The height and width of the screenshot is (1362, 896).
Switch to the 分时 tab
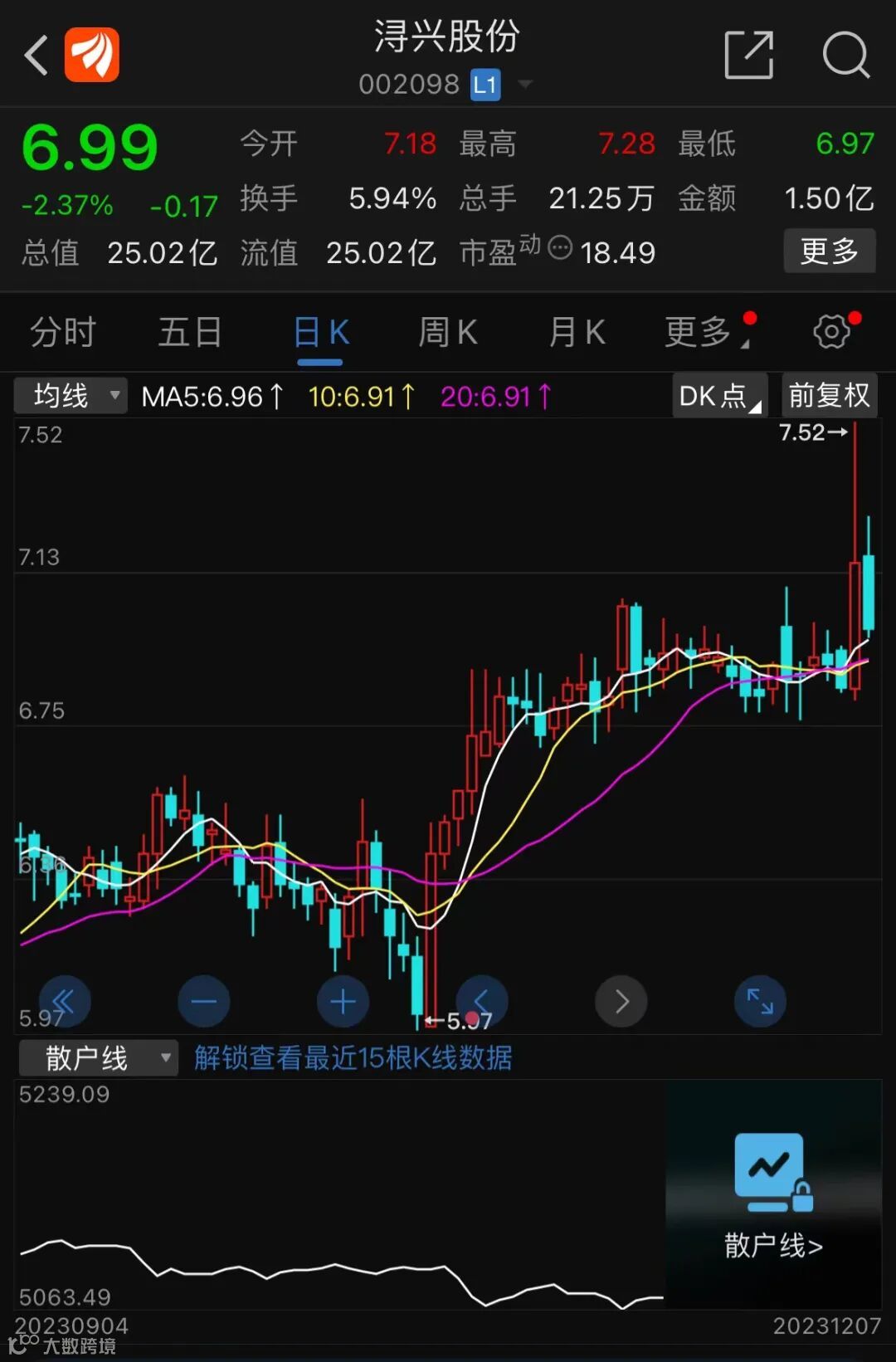[x=63, y=333]
